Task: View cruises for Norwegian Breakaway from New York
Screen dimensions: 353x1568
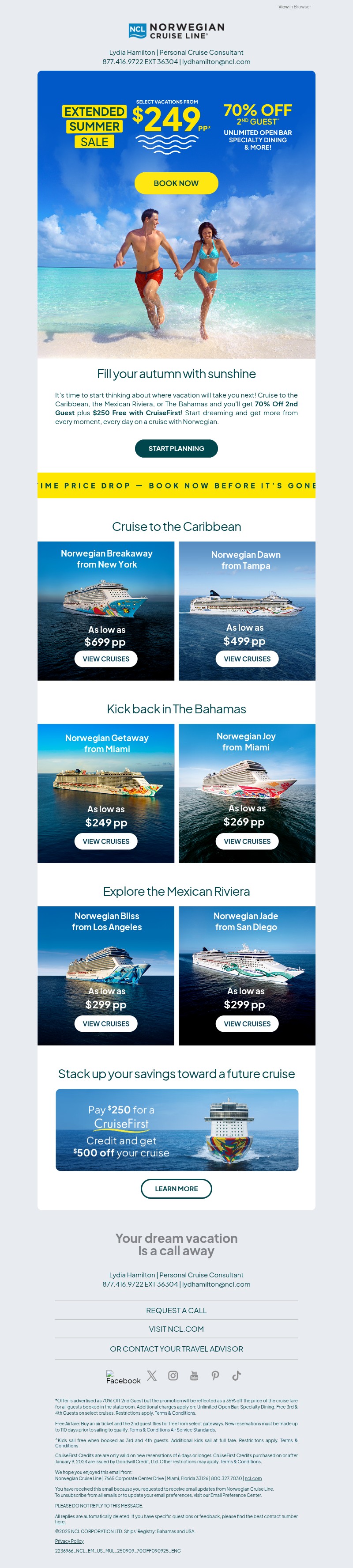Action: [x=106, y=659]
